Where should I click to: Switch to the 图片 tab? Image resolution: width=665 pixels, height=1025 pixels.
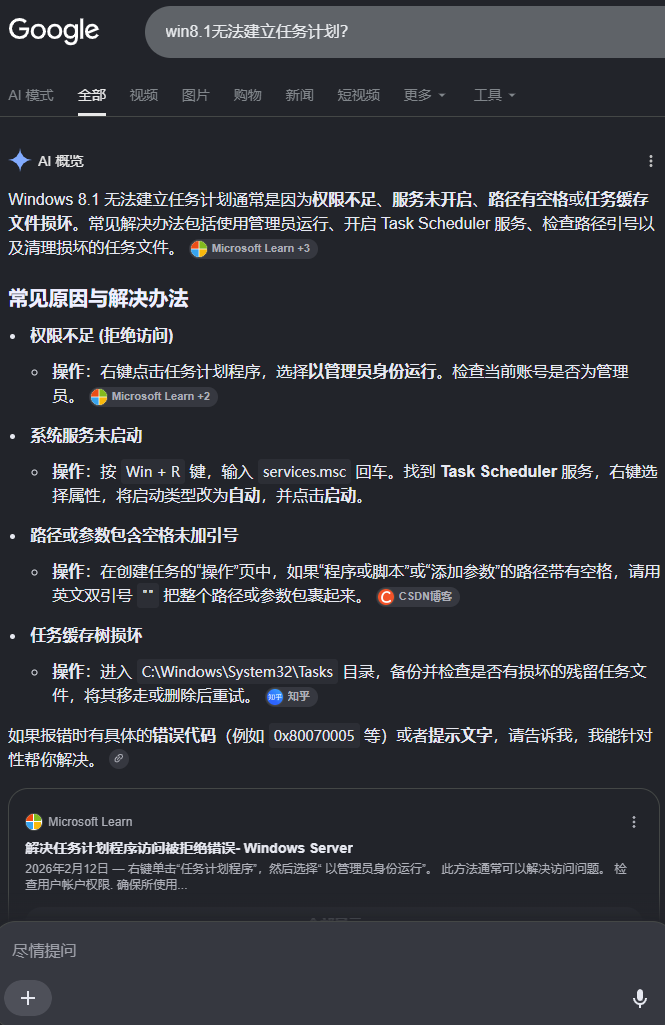[x=196, y=95]
